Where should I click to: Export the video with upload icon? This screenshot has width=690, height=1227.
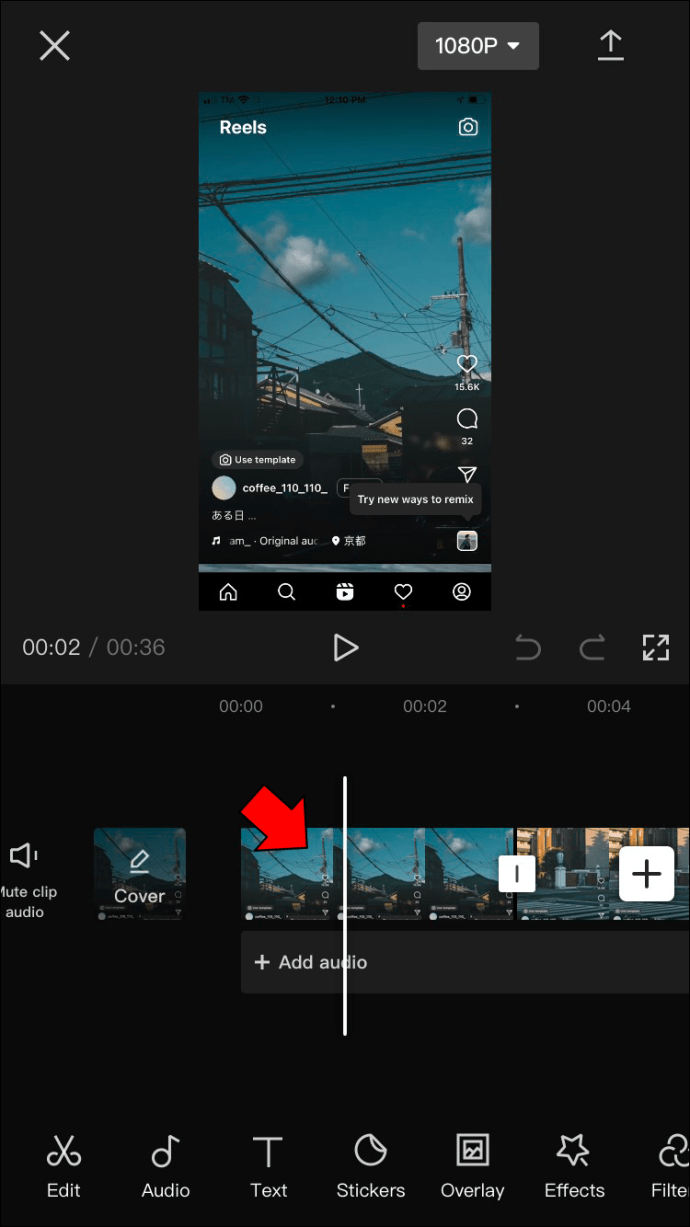[x=610, y=45]
